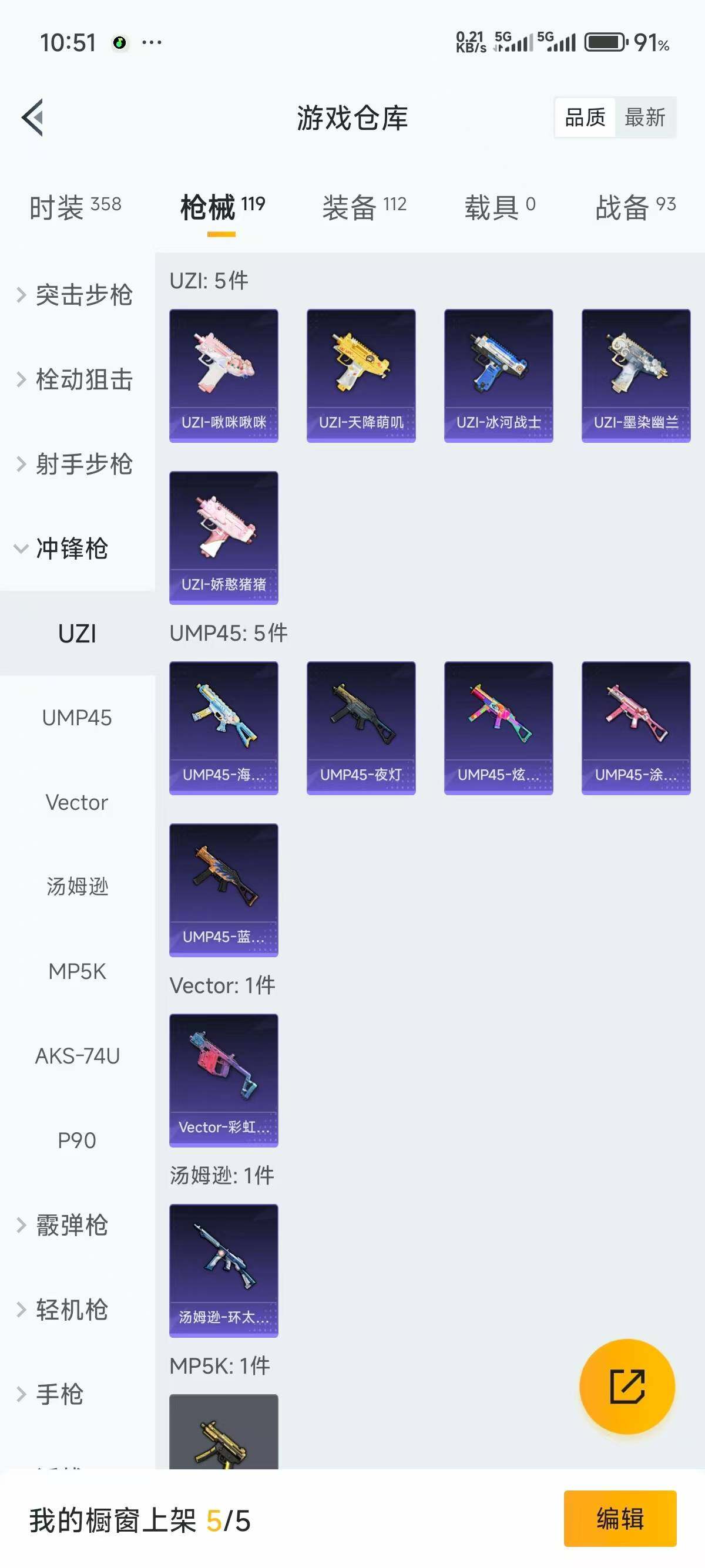Open the UZI-娇憨猪猪 pink skin
Screen dimensions: 705x1568
click(223, 534)
